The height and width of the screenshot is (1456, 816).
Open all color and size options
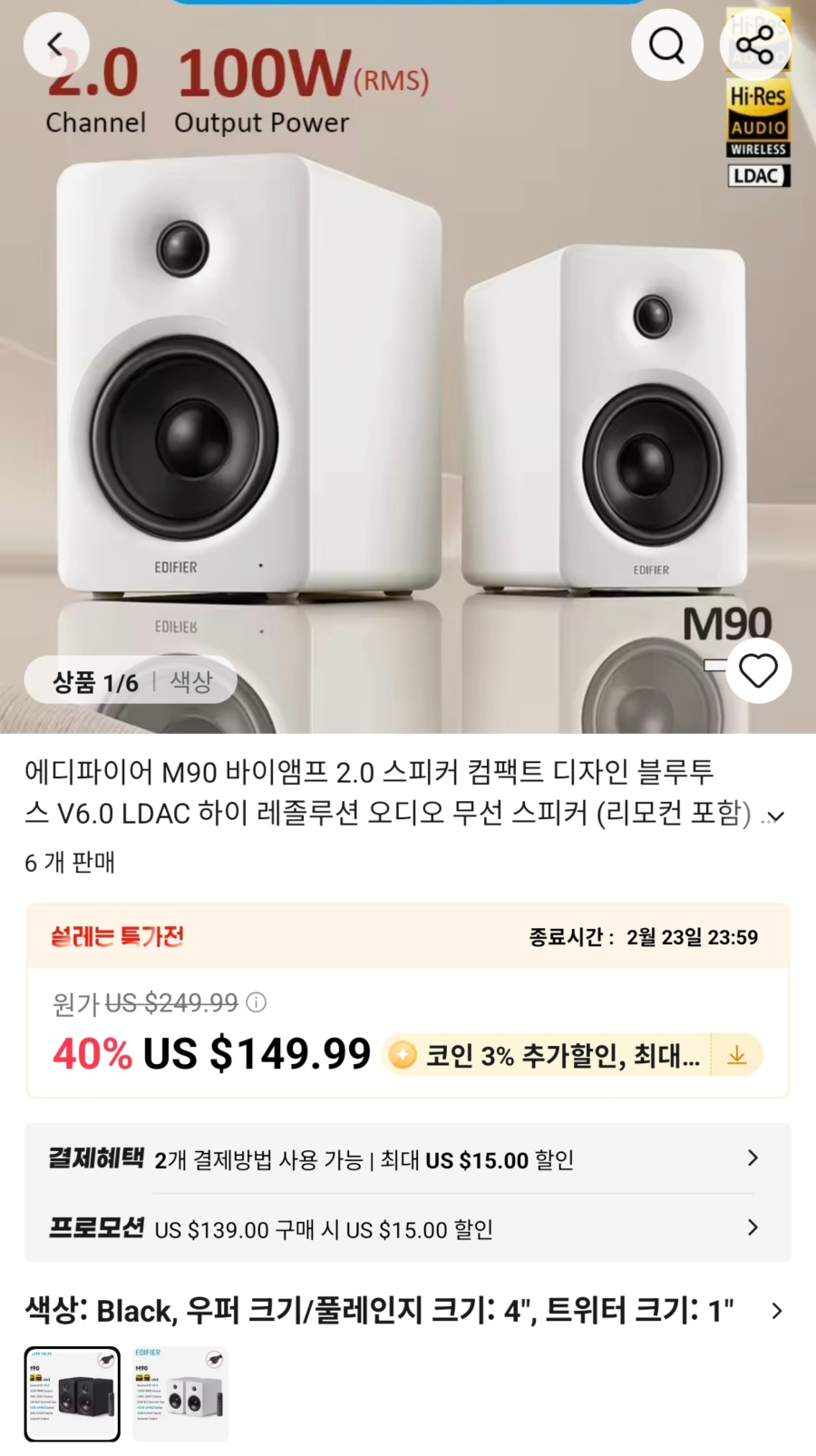[x=778, y=1311]
